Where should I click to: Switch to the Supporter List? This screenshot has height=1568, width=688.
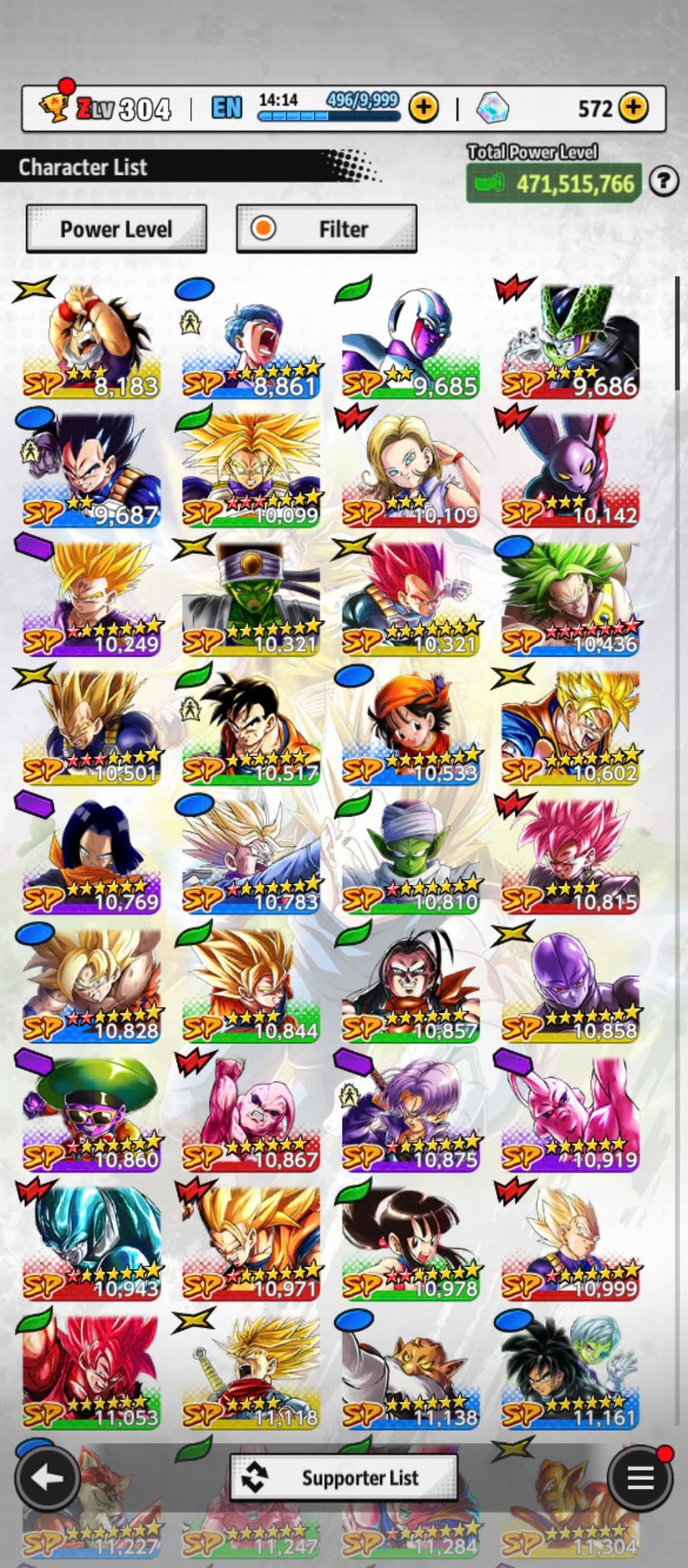[x=344, y=1477]
